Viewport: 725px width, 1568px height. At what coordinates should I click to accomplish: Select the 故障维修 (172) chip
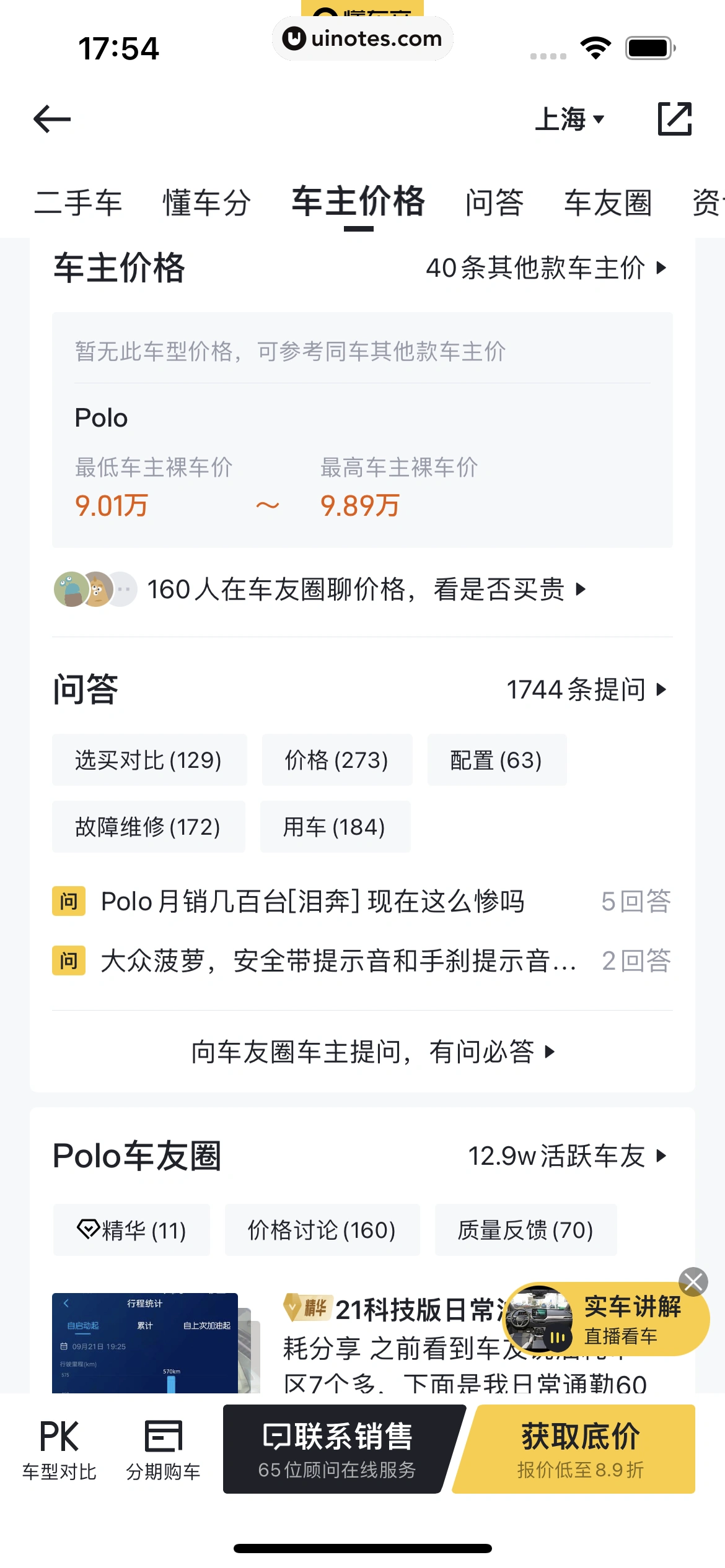pyautogui.click(x=148, y=827)
